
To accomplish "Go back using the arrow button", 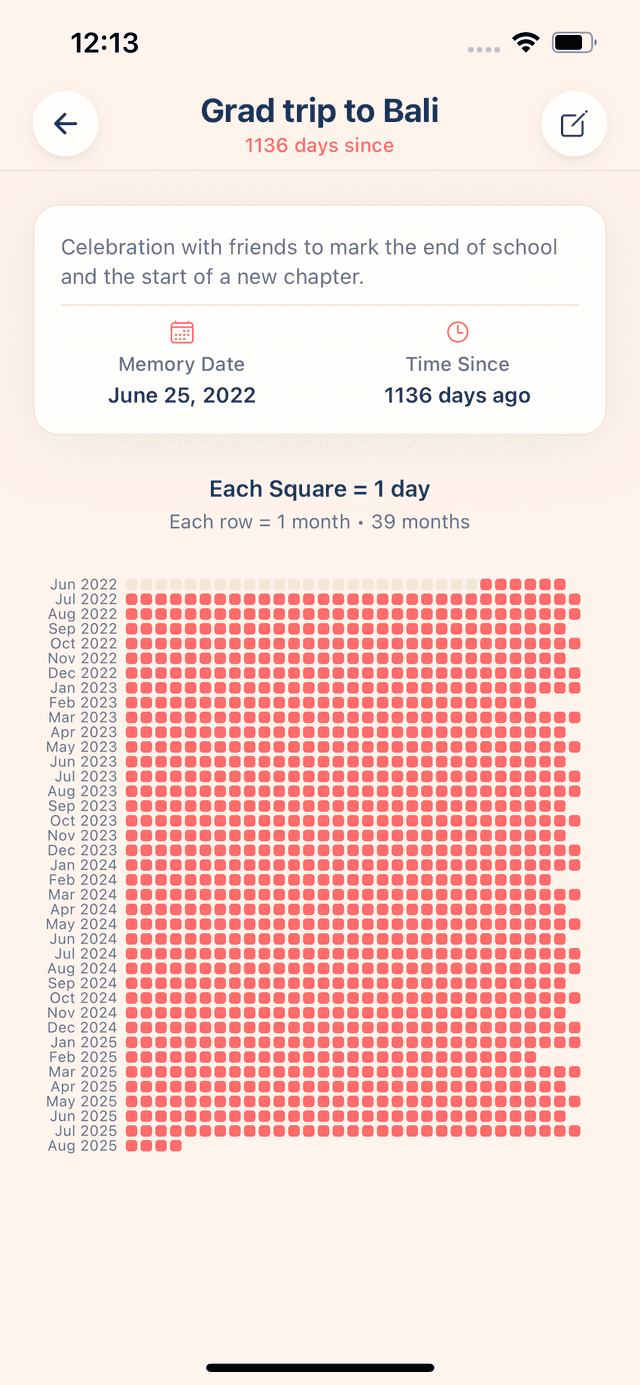I will point(66,124).
